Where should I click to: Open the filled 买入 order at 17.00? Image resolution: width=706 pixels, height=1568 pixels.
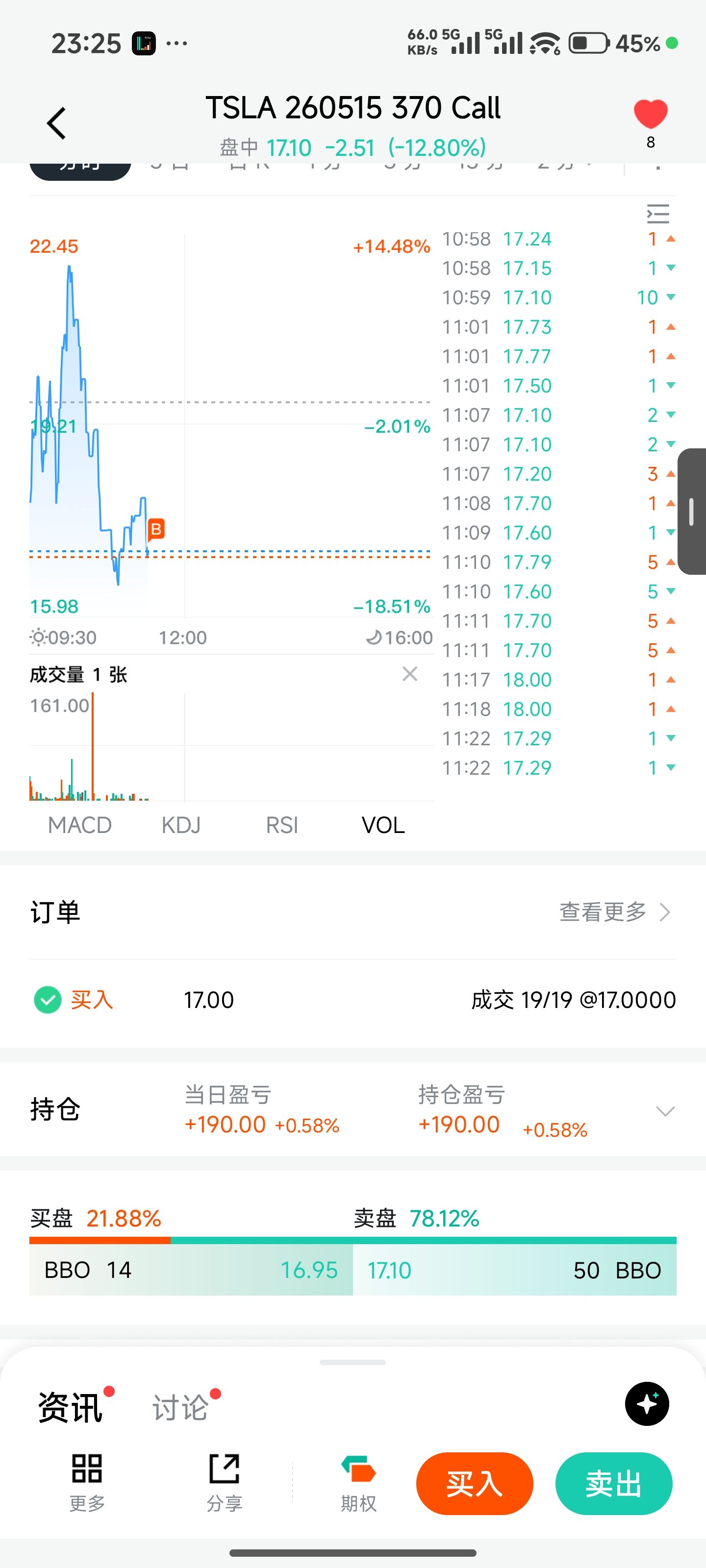[353, 1000]
